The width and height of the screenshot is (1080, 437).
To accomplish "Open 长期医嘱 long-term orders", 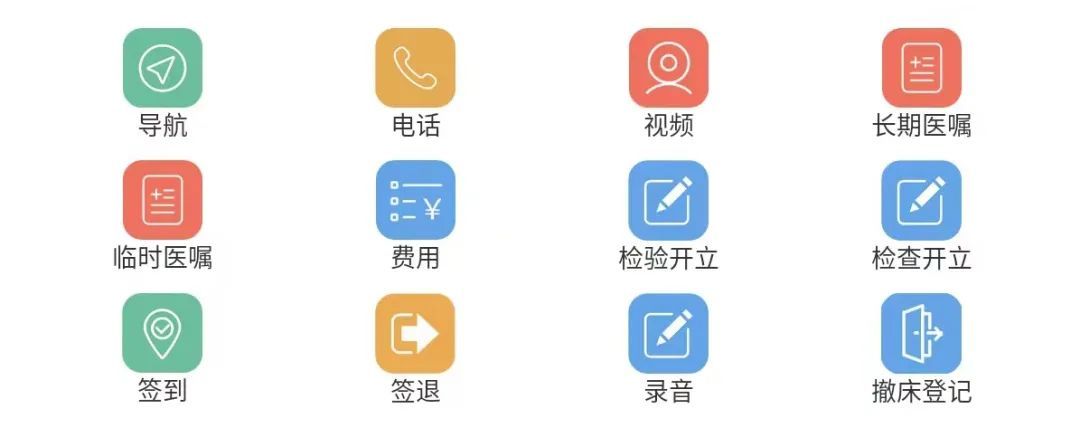I will (x=921, y=68).
